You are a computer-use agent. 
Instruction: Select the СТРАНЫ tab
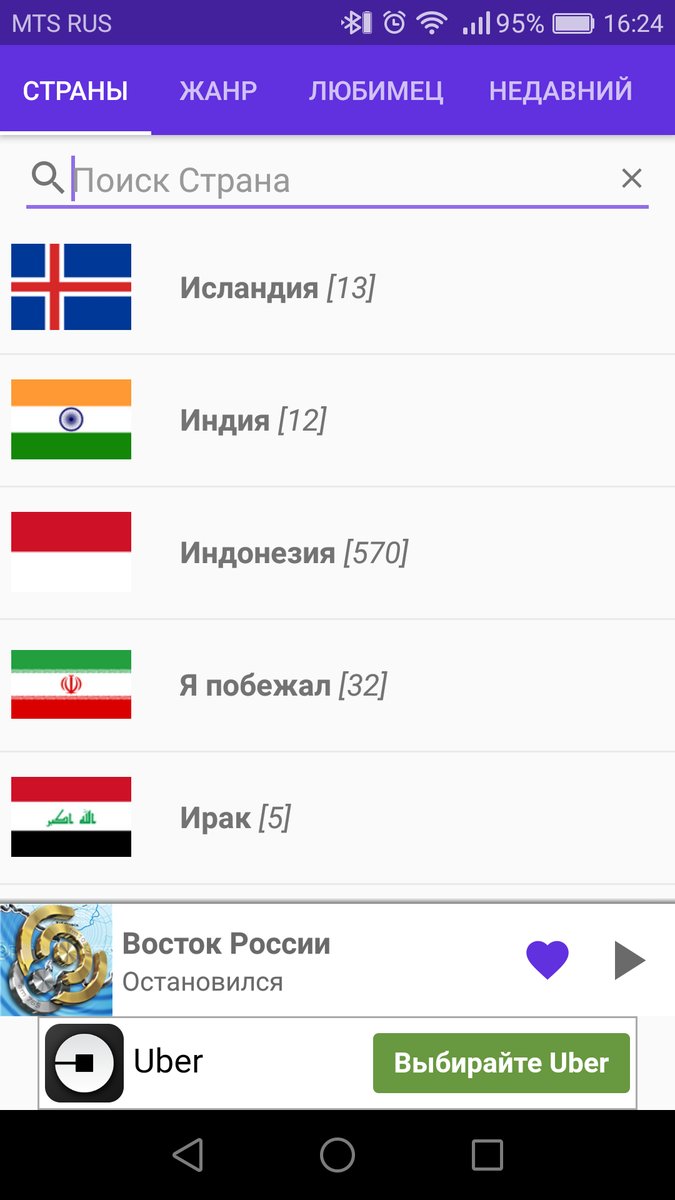pyautogui.click(x=76, y=91)
